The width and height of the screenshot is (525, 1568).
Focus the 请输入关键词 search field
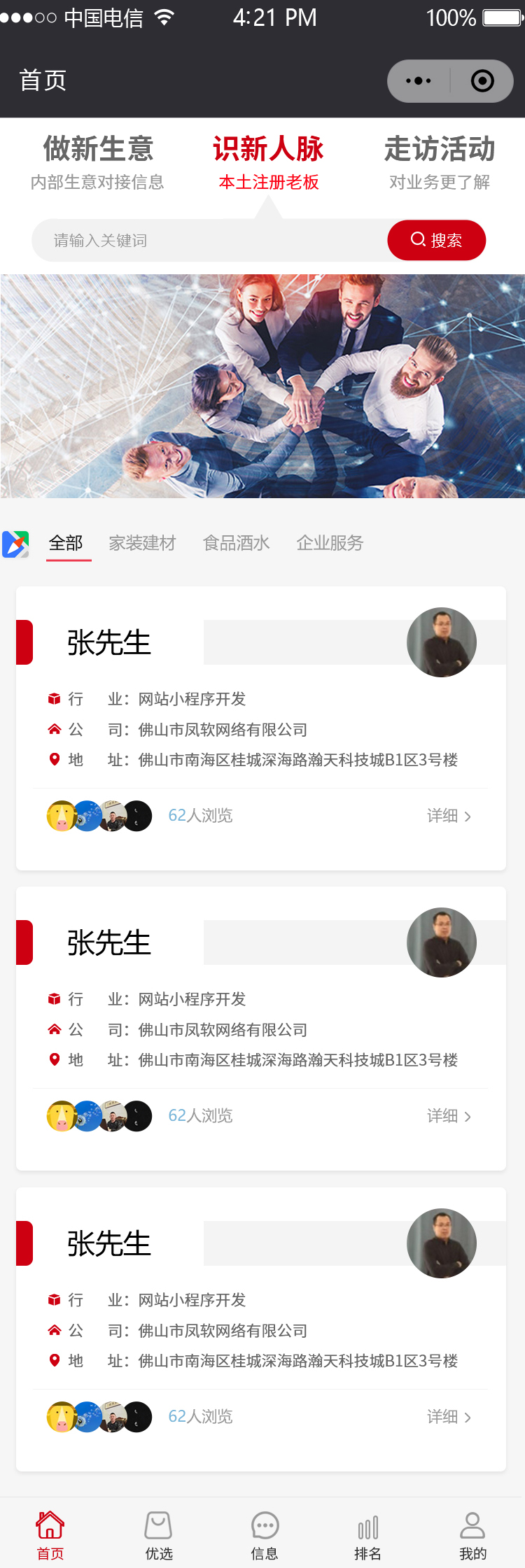210,241
